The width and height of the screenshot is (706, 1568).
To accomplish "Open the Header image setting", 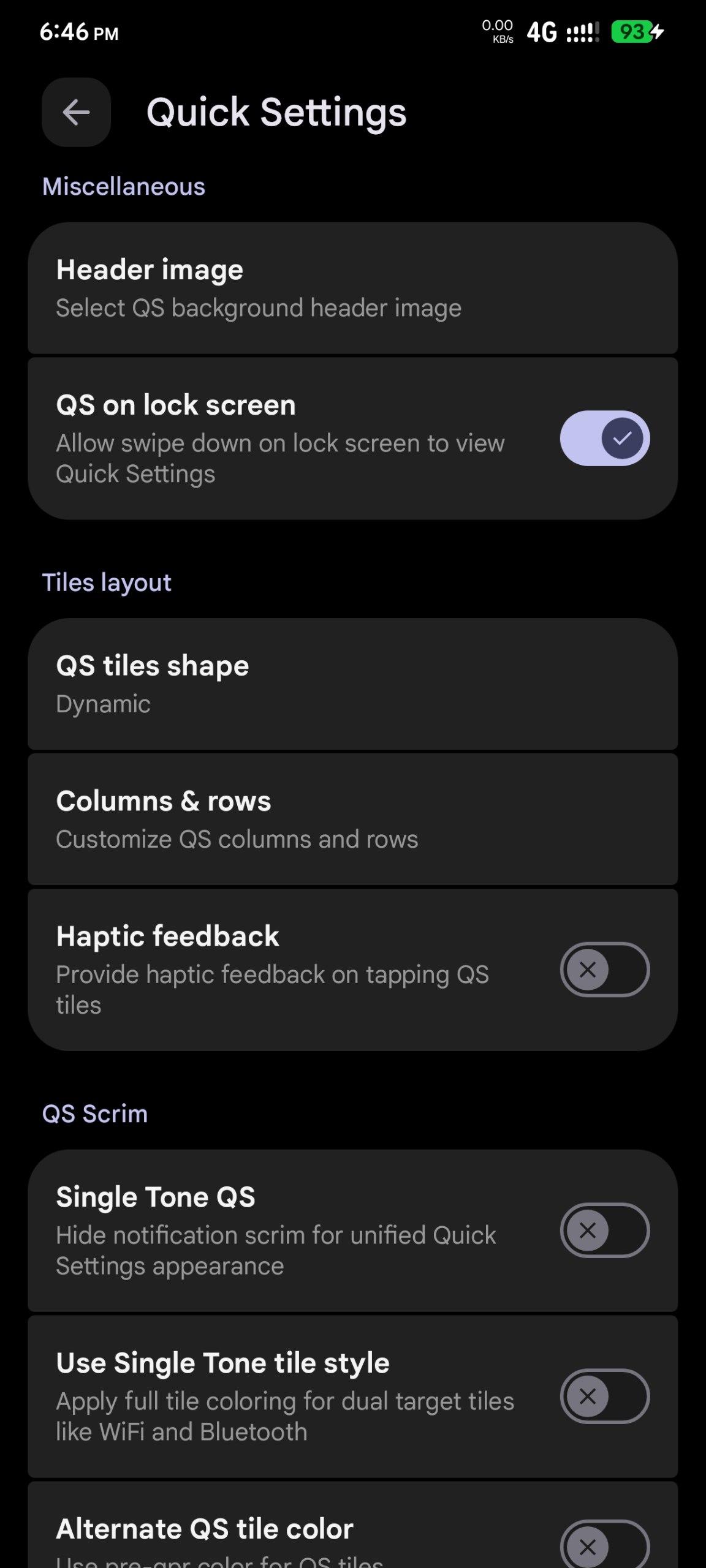I will click(x=352, y=288).
